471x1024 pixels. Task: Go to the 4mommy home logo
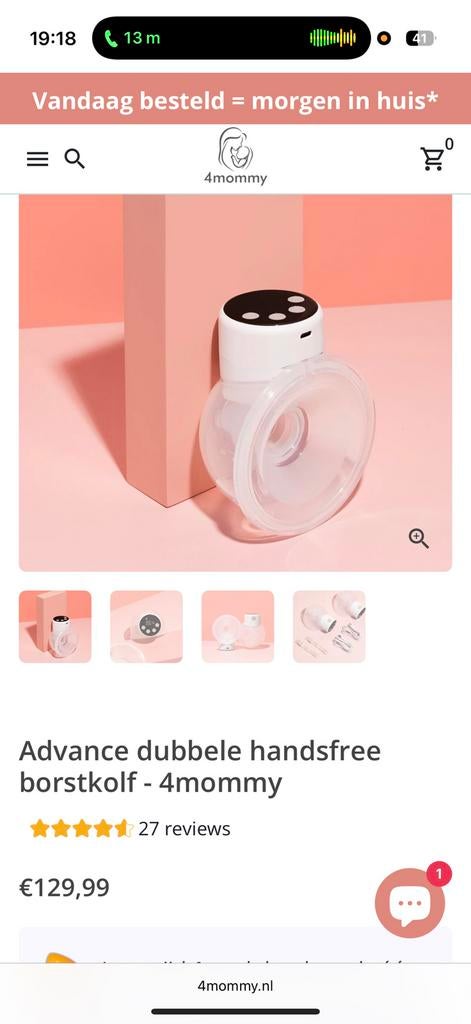(x=235, y=157)
